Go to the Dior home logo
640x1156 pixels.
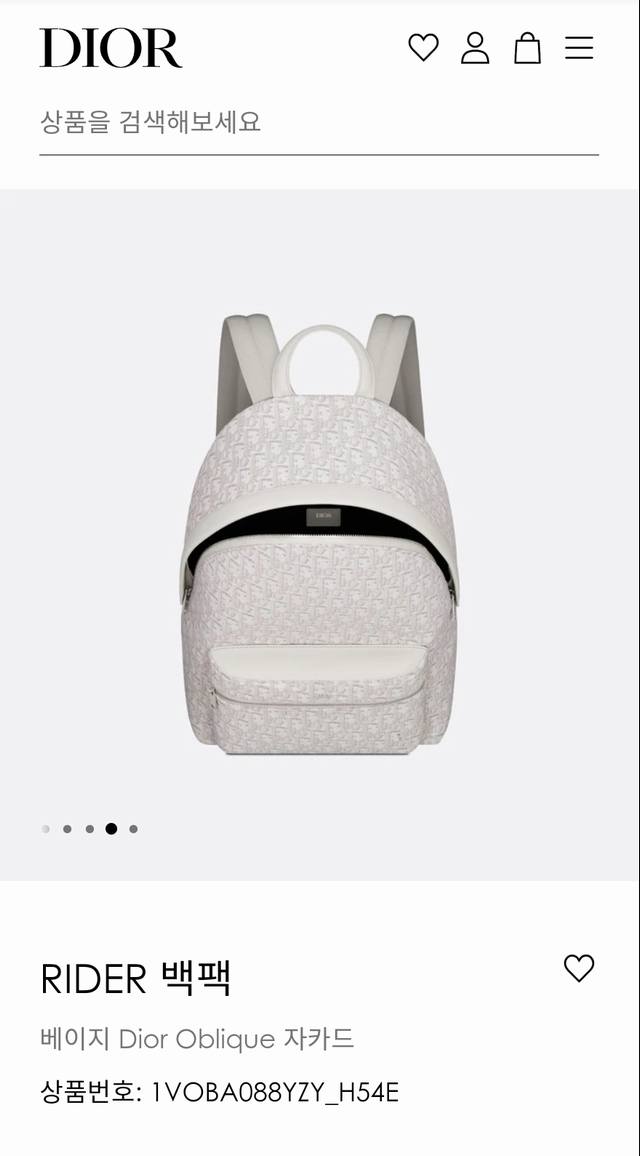click(111, 48)
